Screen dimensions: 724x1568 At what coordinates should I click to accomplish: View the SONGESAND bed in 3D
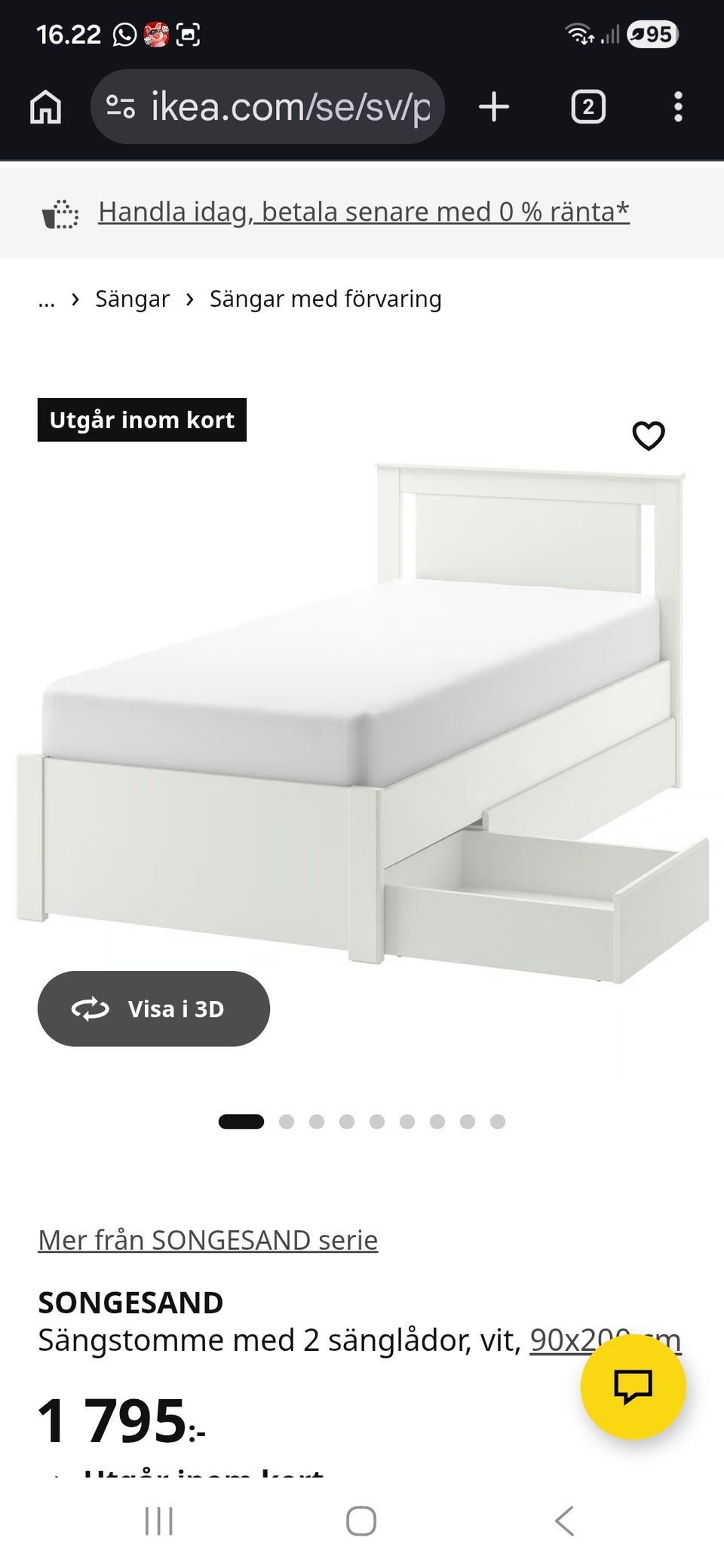(x=154, y=1009)
